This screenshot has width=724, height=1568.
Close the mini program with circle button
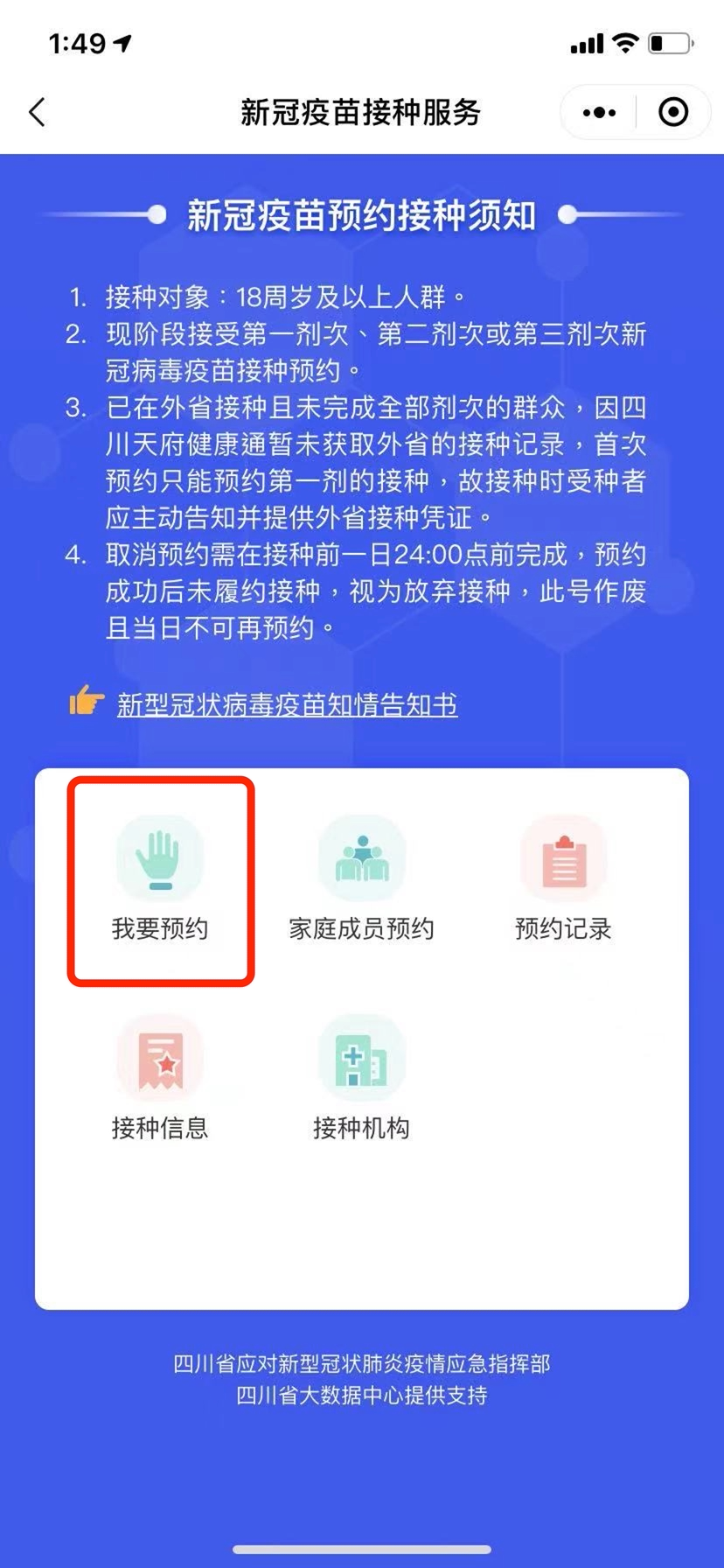pyautogui.click(x=673, y=112)
